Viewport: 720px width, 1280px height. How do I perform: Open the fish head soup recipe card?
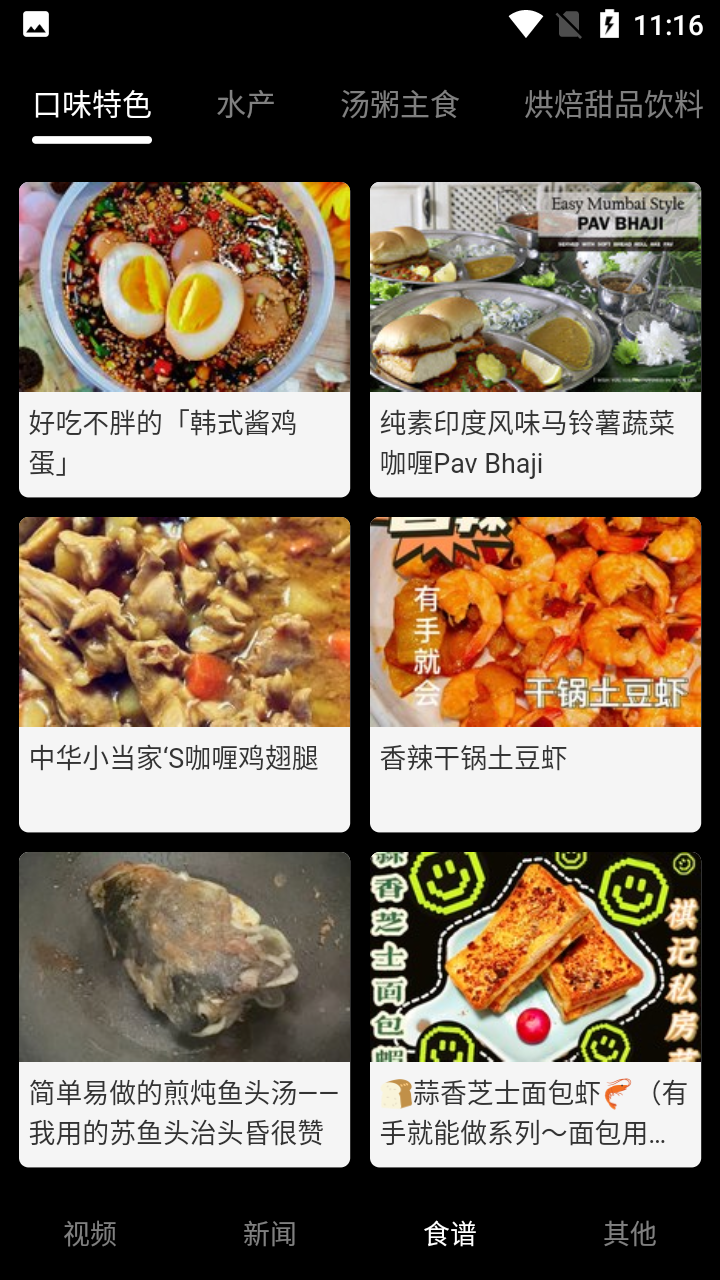tap(184, 1006)
